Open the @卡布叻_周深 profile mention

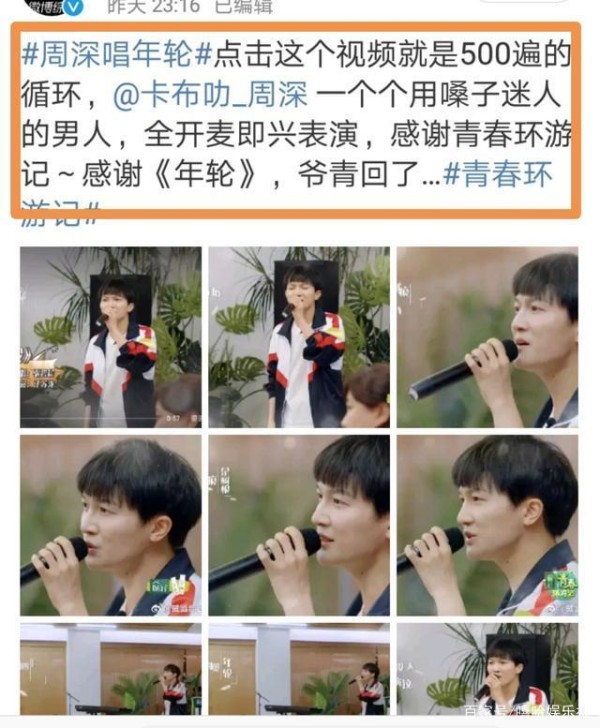(x=212, y=97)
